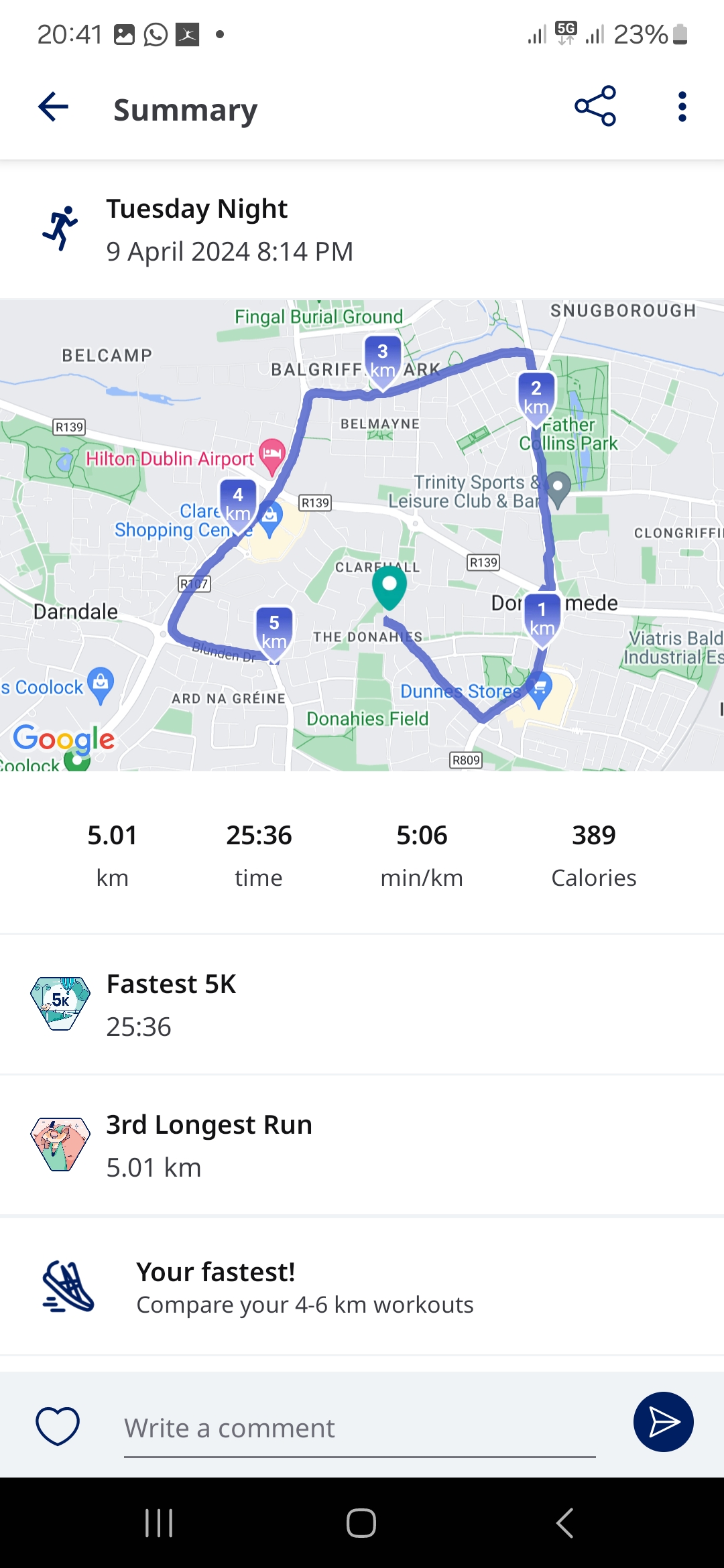Viewport: 724px width, 1568px height.
Task: Open the run route map
Action: (x=362, y=534)
